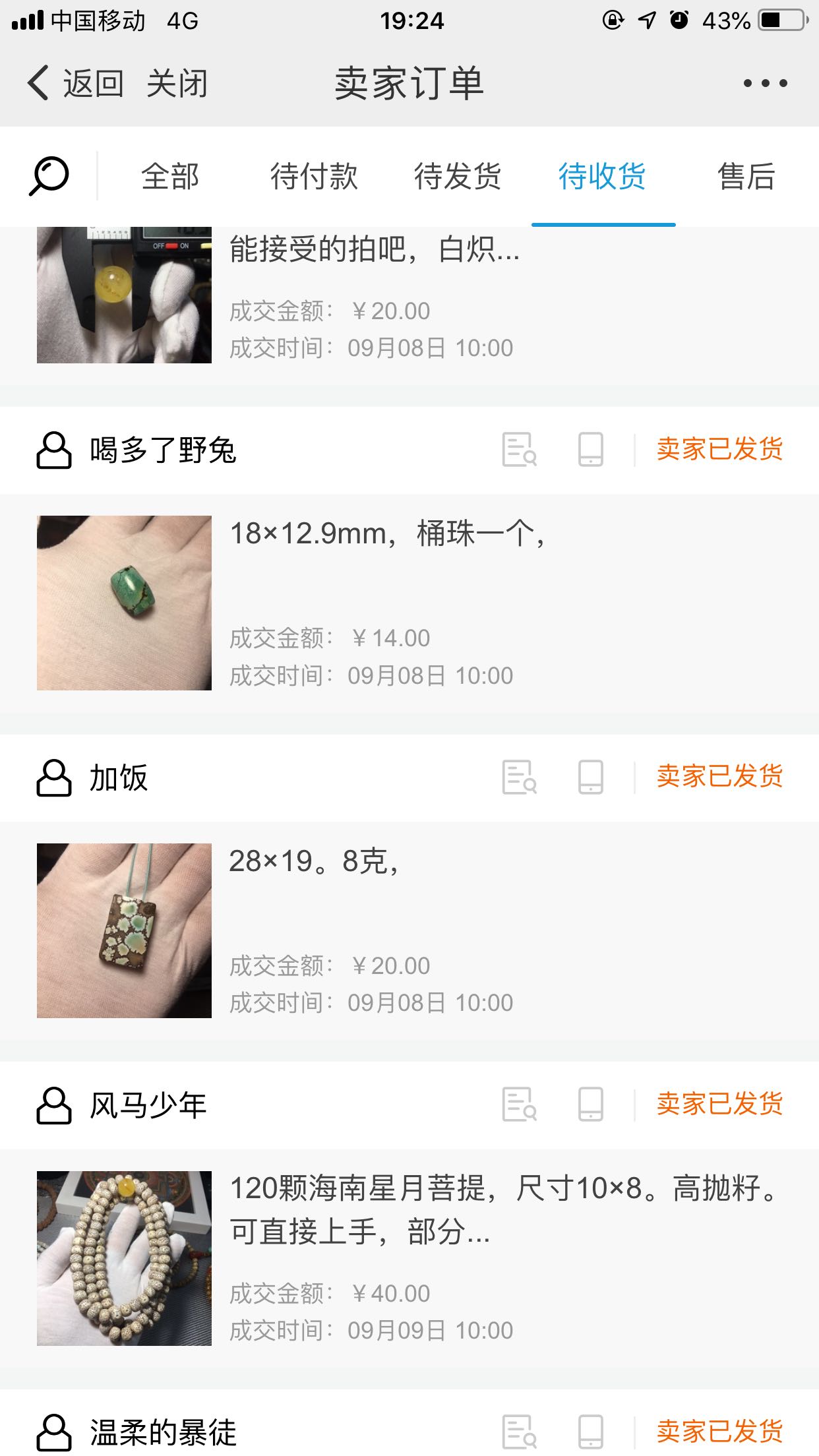
Task: Close the page via 关闭
Action: [177, 84]
